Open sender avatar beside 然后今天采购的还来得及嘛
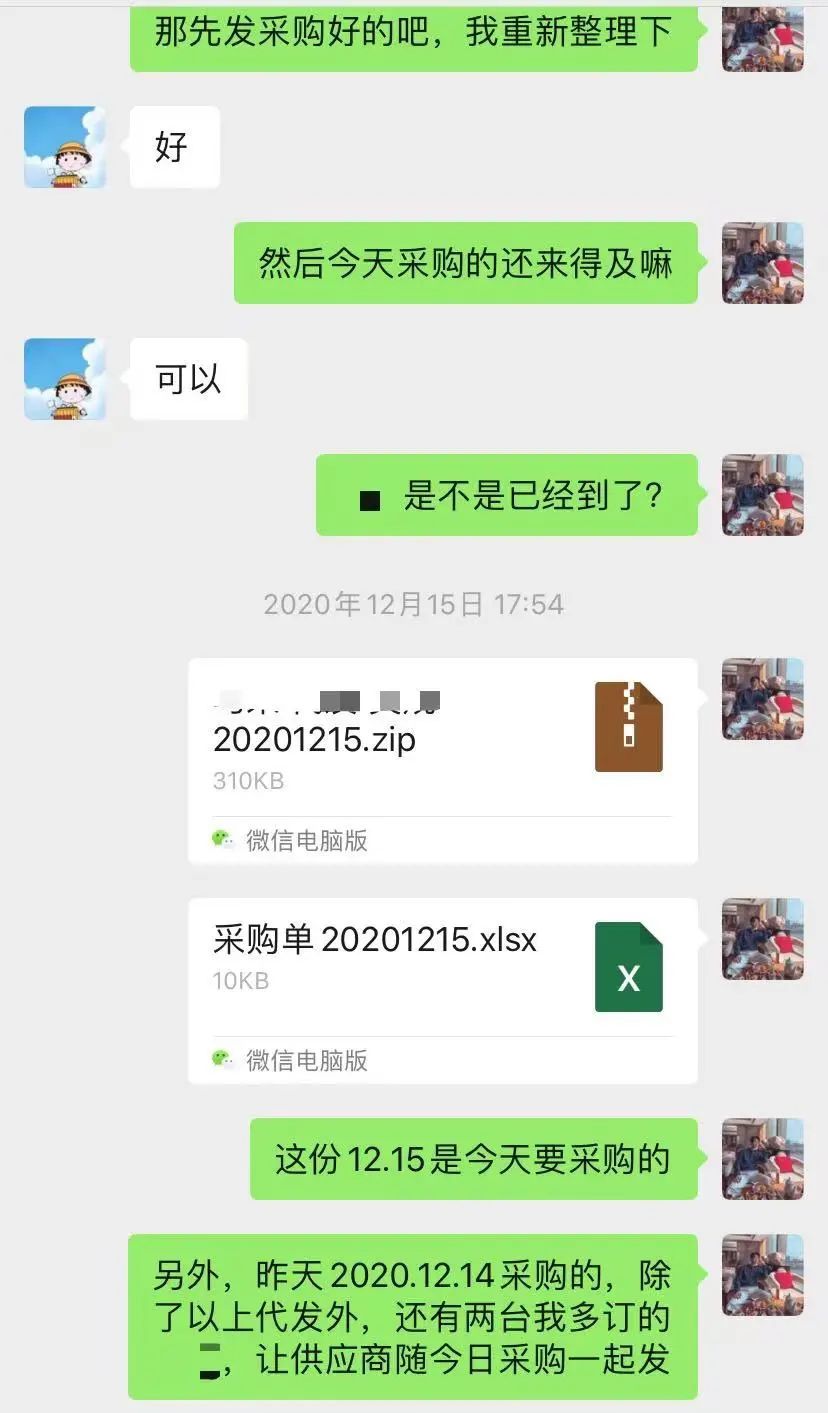 [x=763, y=263]
